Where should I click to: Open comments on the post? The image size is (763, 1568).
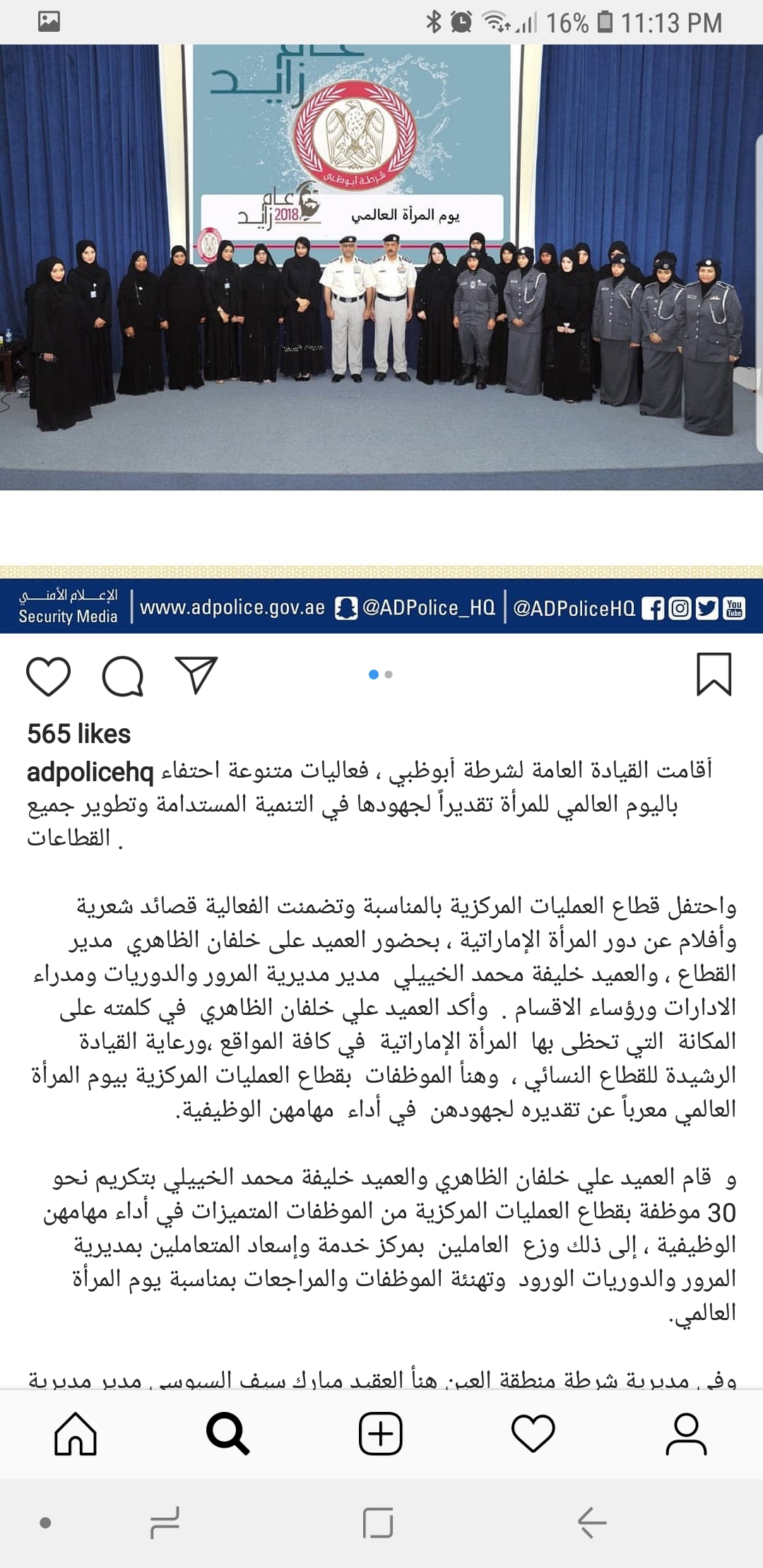point(123,676)
